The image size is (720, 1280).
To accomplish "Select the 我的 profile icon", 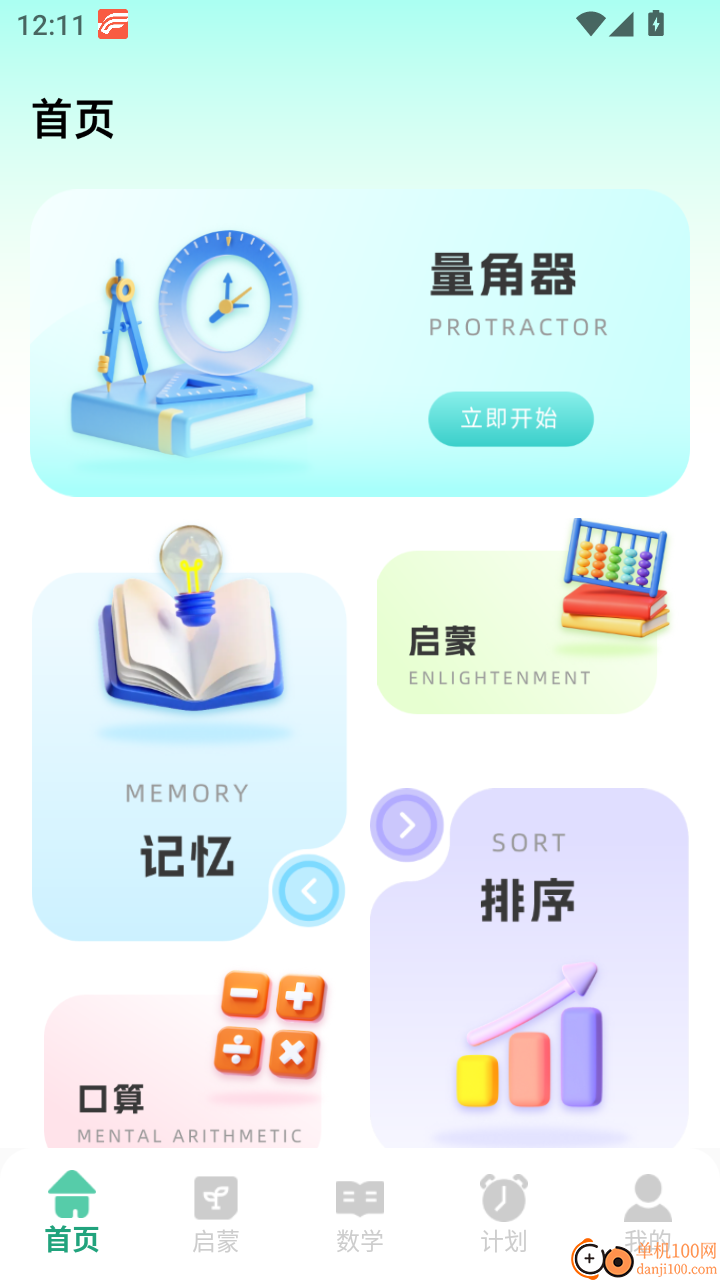I will 647,1196.
